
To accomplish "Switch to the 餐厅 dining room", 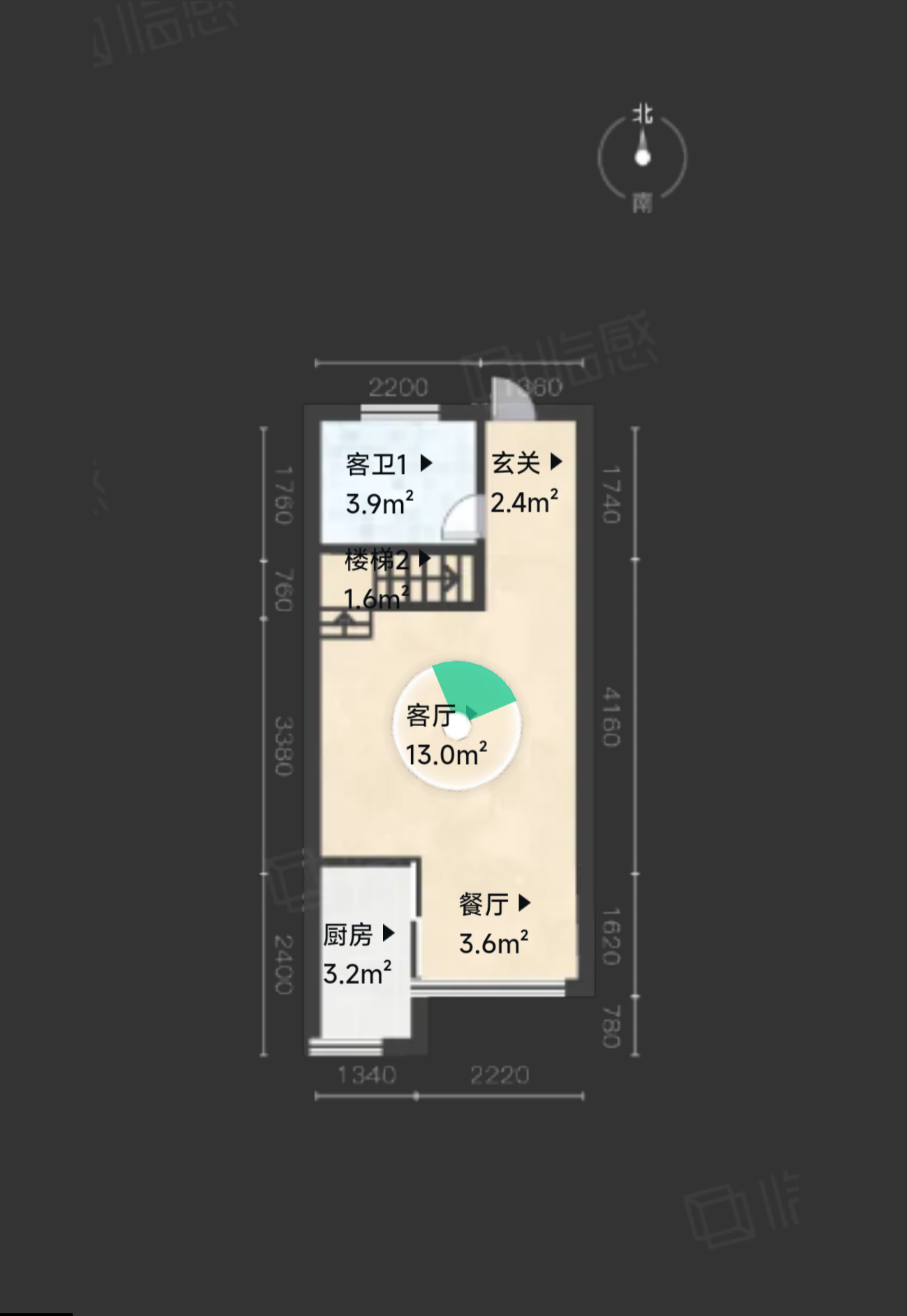I will pyautogui.click(x=494, y=904).
